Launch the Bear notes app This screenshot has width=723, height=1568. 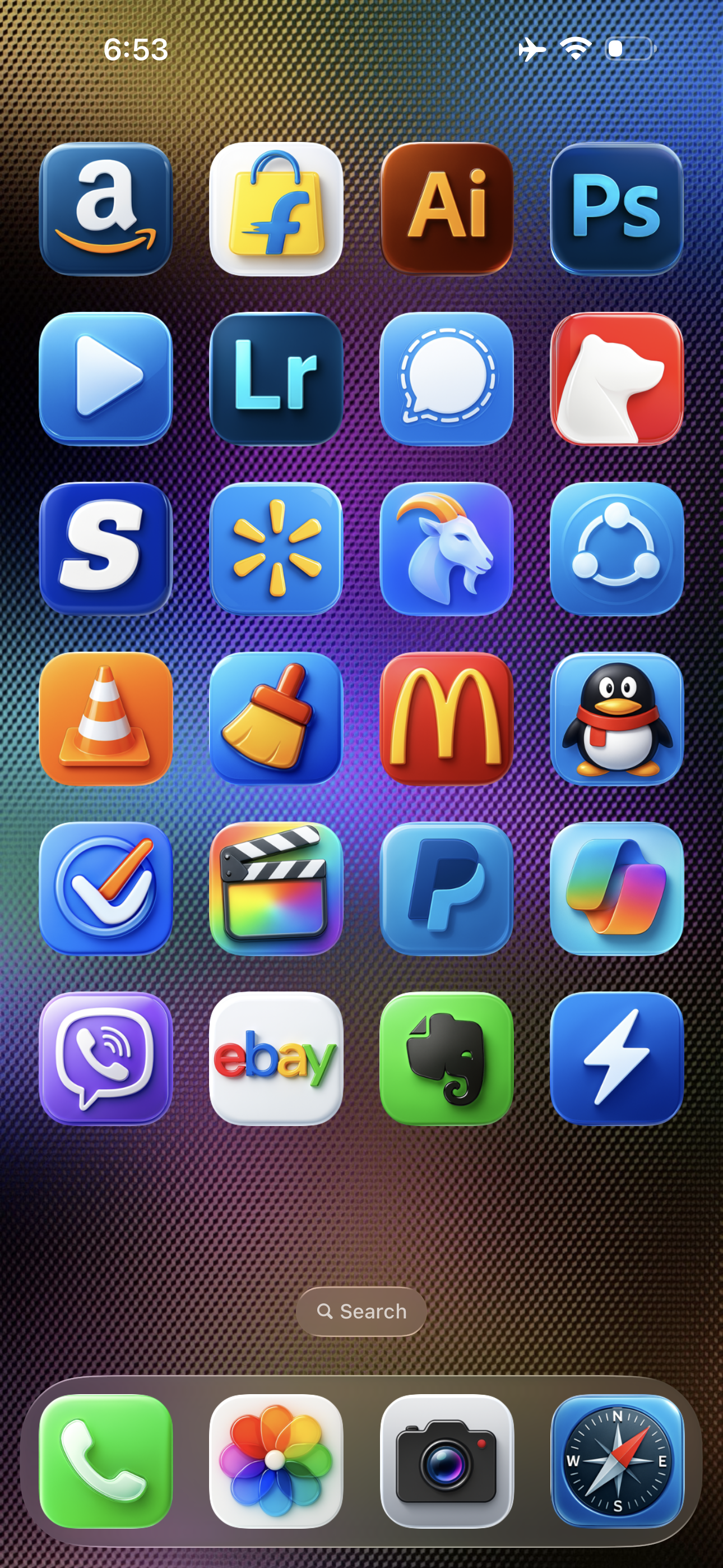coord(617,379)
